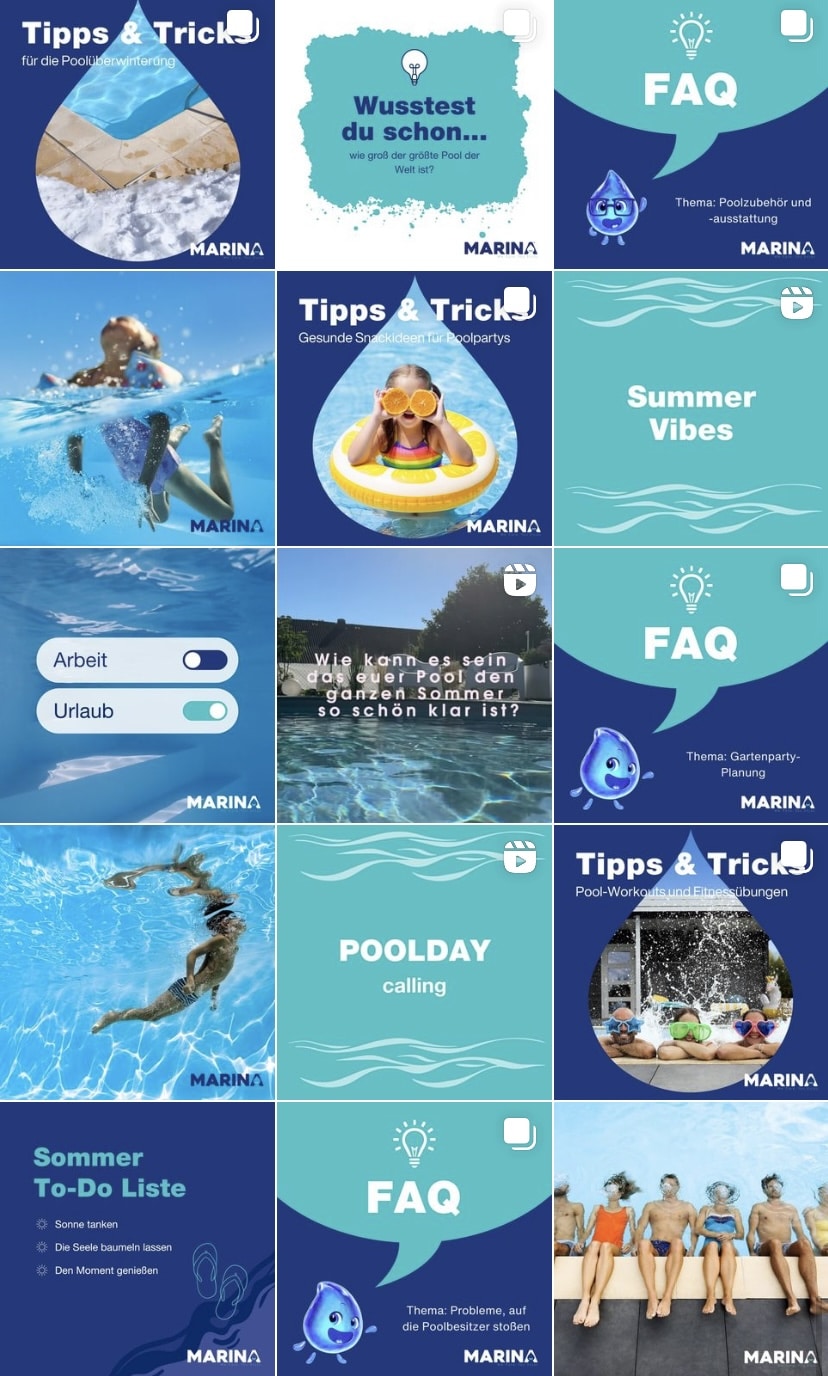The height and width of the screenshot is (1376, 828).
Task: Play the Summer Vibes reel
Action: pyautogui.click(x=690, y=408)
